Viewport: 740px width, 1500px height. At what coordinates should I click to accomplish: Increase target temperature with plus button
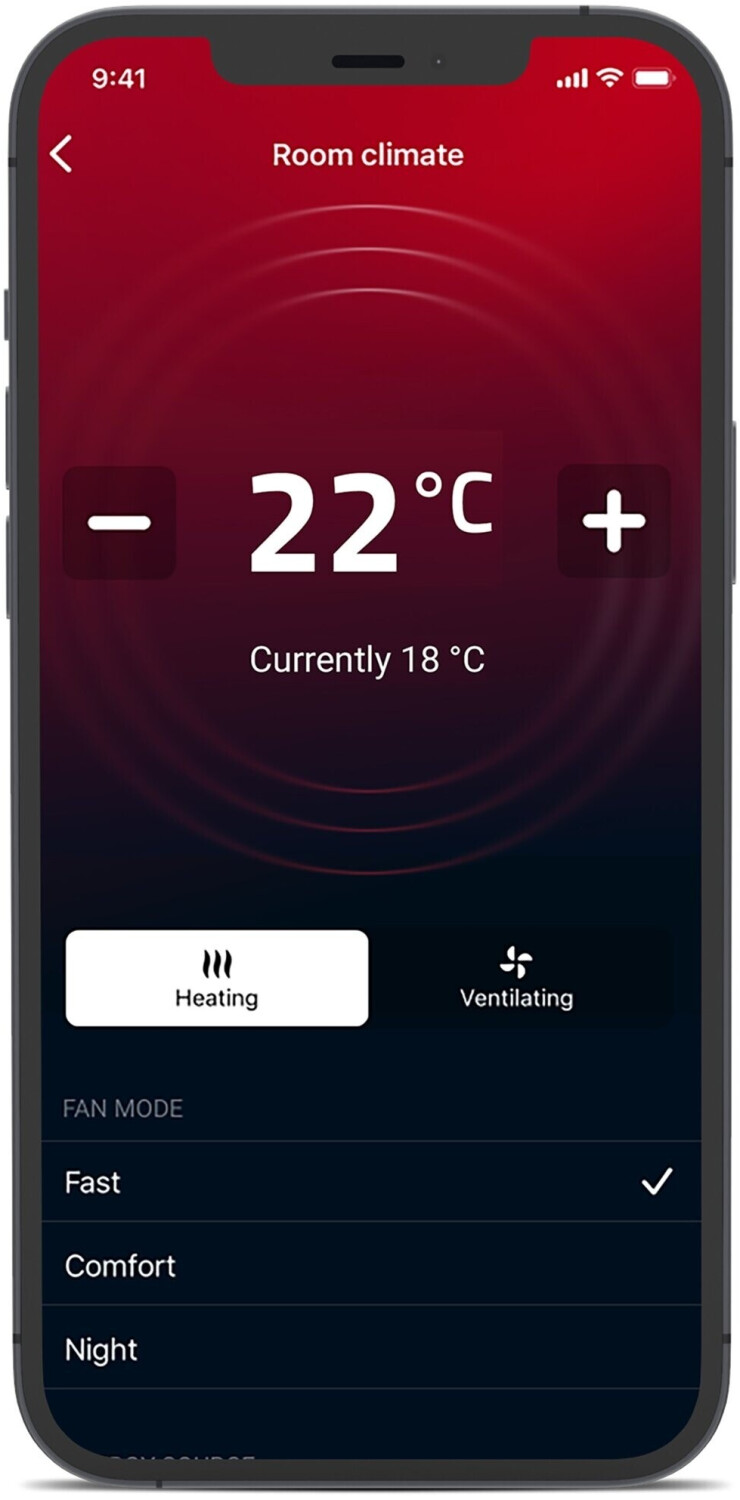(613, 521)
